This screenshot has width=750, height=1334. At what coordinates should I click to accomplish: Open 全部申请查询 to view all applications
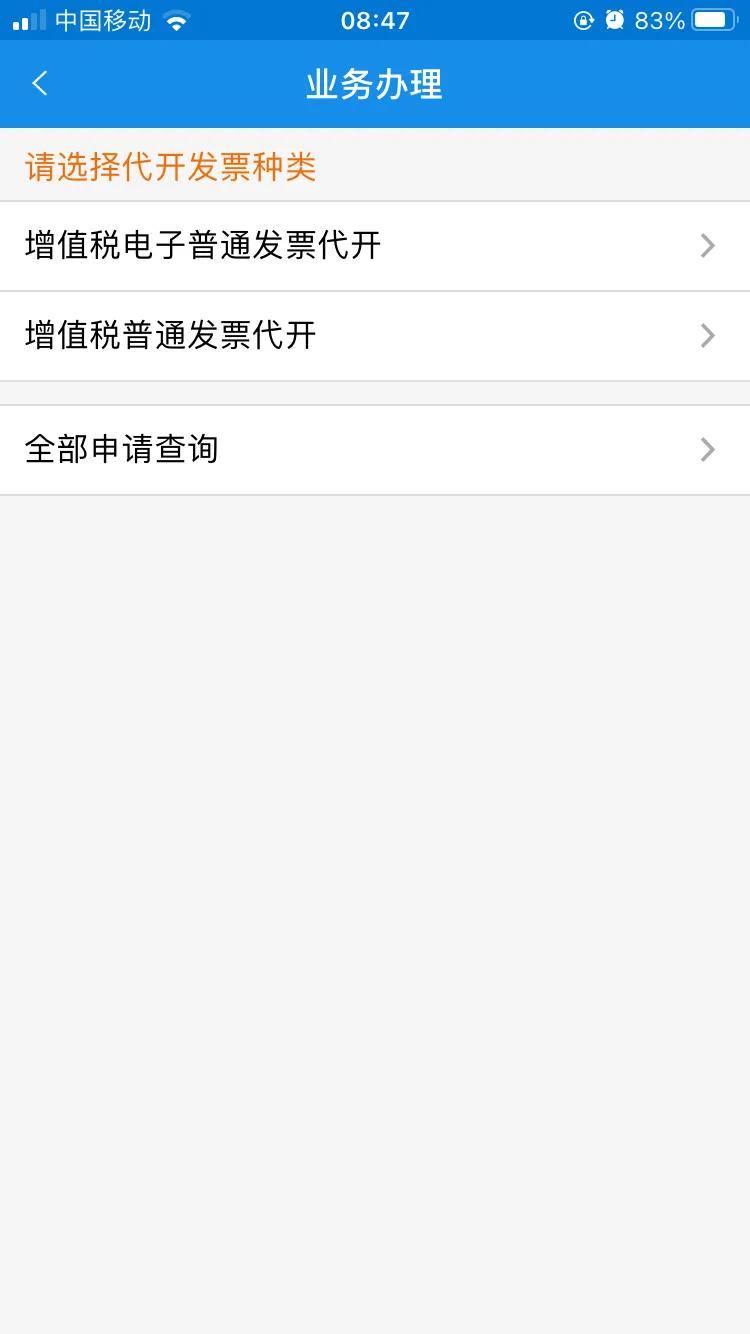point(123,449)
